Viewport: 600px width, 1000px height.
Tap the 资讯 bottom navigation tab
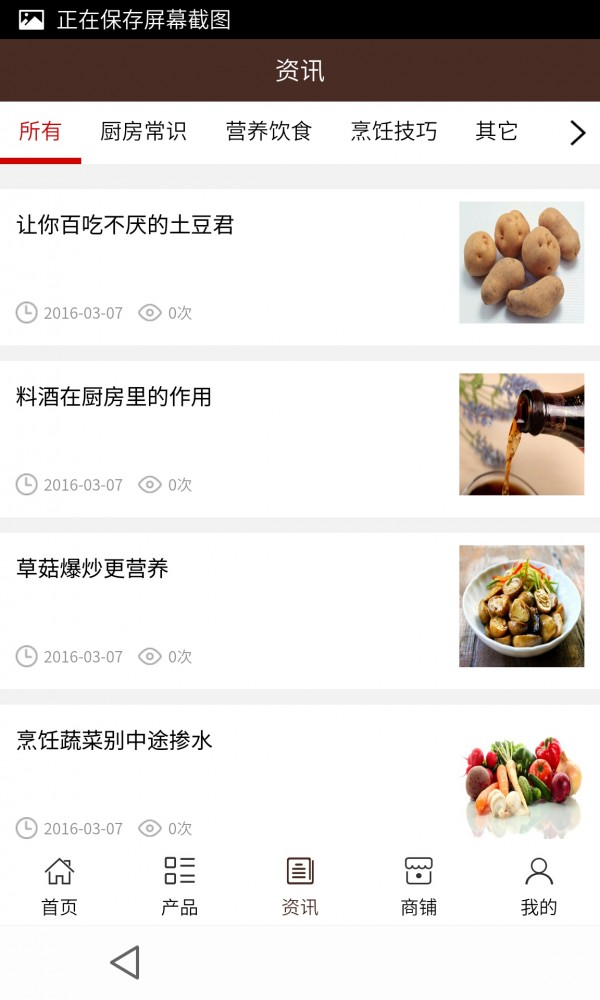point(299,886)
